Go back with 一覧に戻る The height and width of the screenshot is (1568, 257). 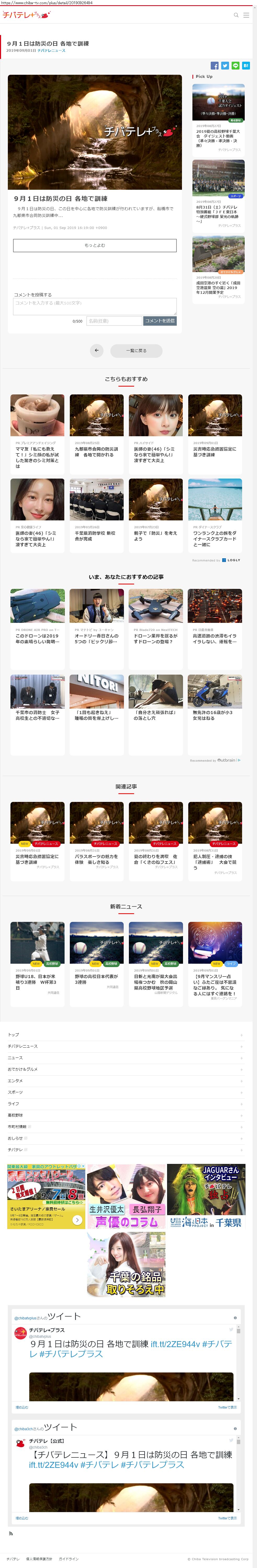[x=136, y=351]
